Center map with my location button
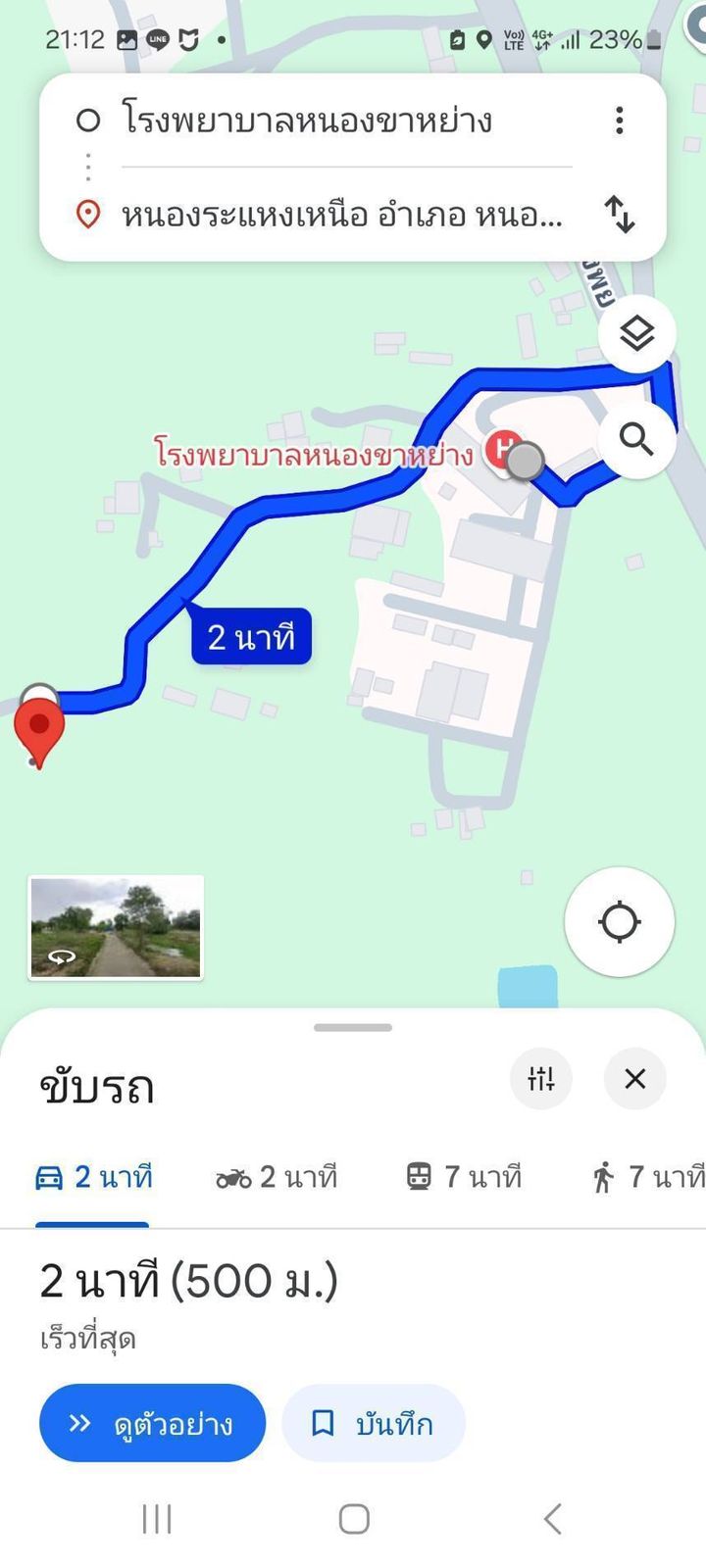This screenshot has width=706, height=1568. (x=619, y=920)
